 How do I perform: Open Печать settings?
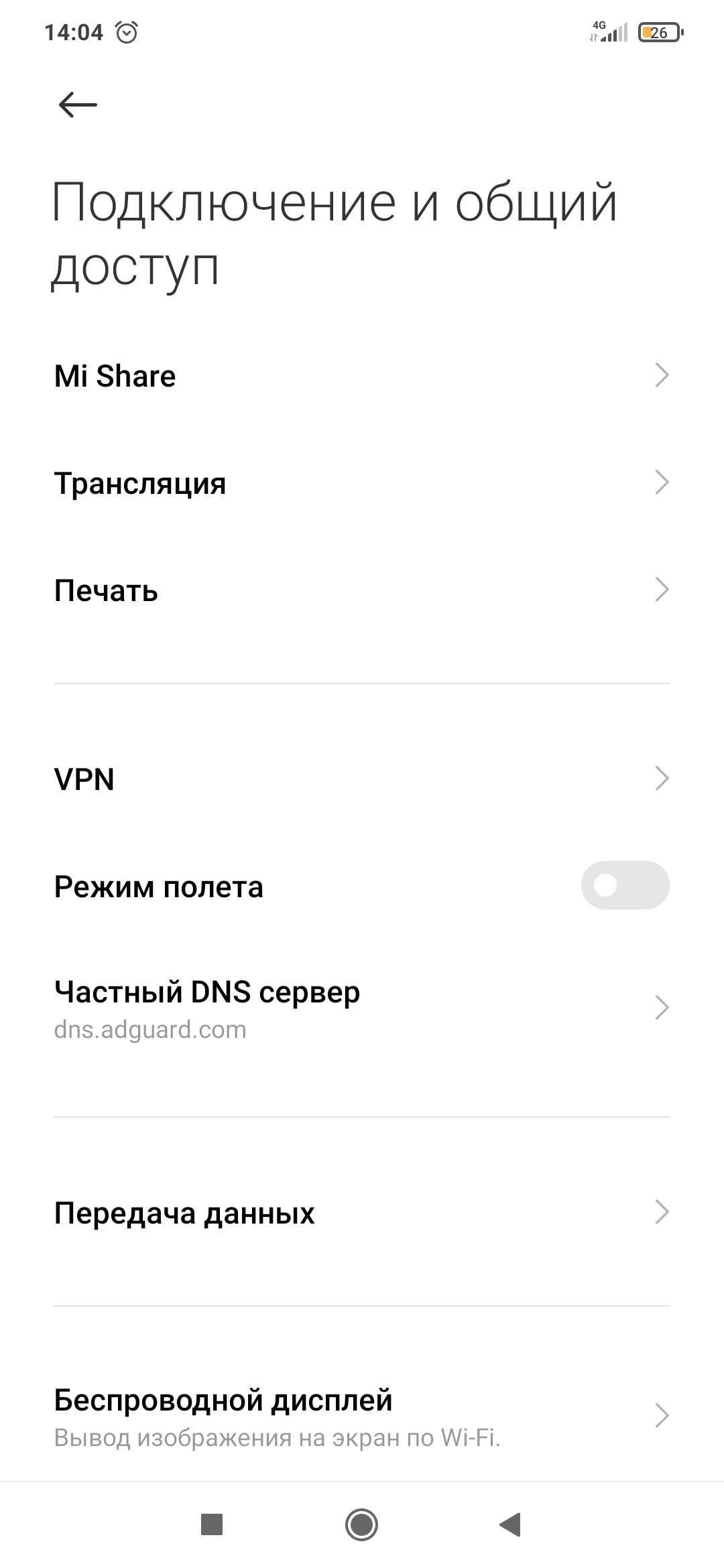point(362,590)
